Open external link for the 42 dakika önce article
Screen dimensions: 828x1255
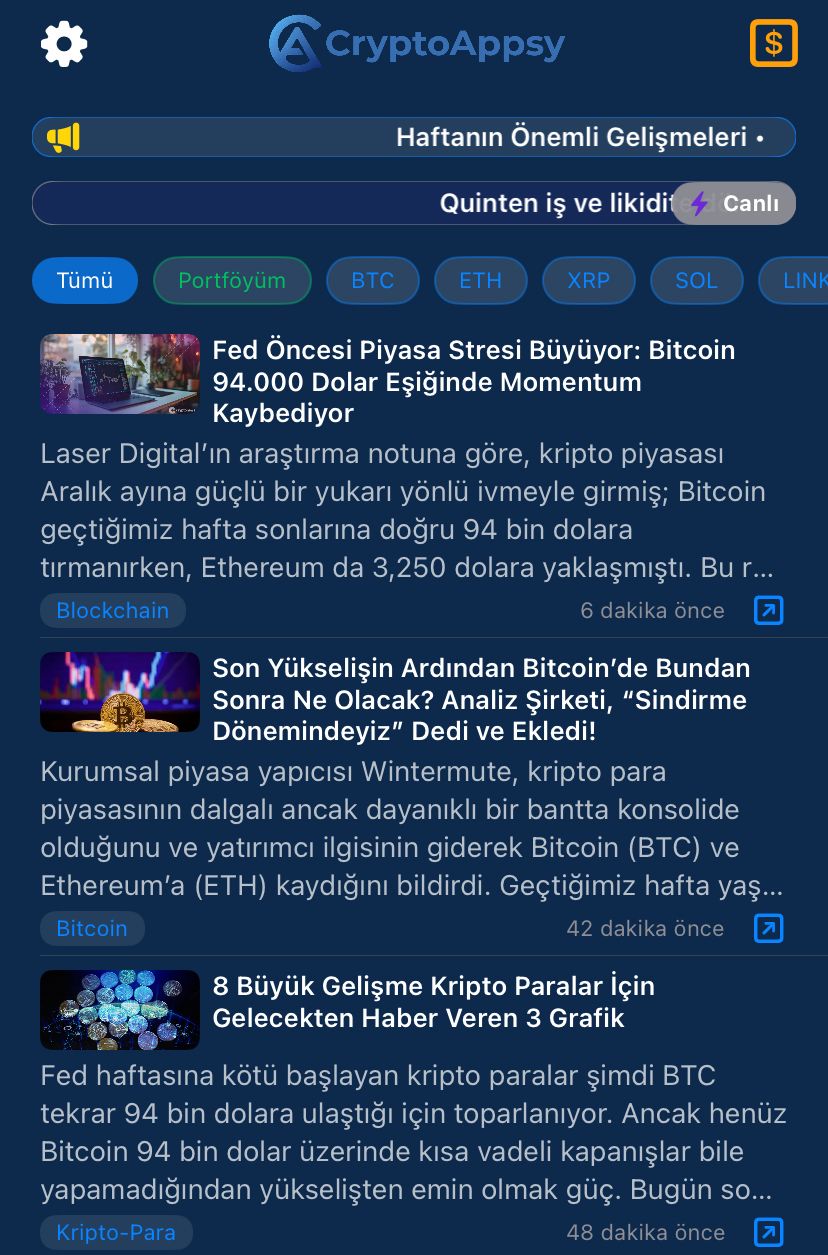768,929
